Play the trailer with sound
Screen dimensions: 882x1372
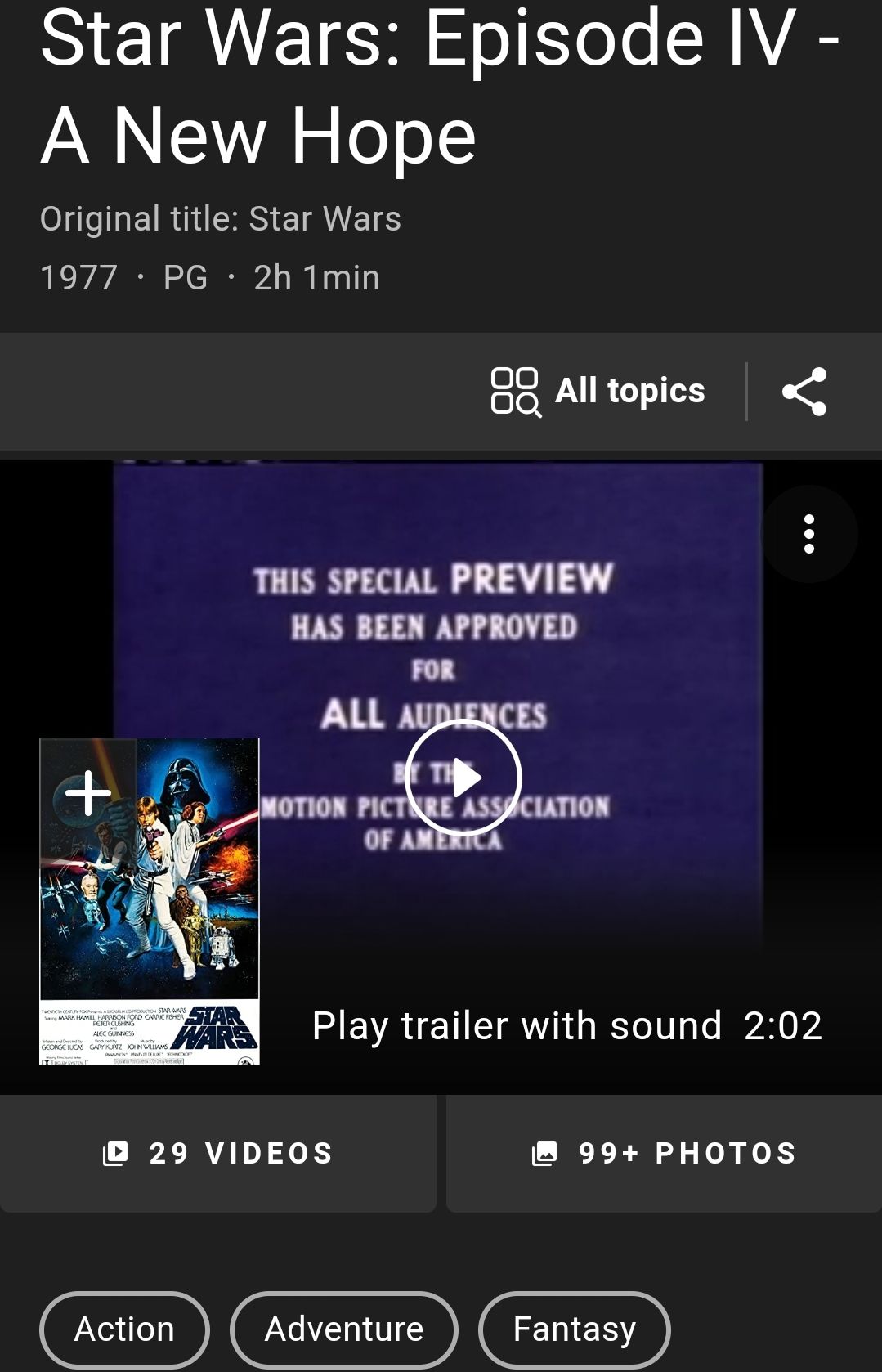(463, 778)
